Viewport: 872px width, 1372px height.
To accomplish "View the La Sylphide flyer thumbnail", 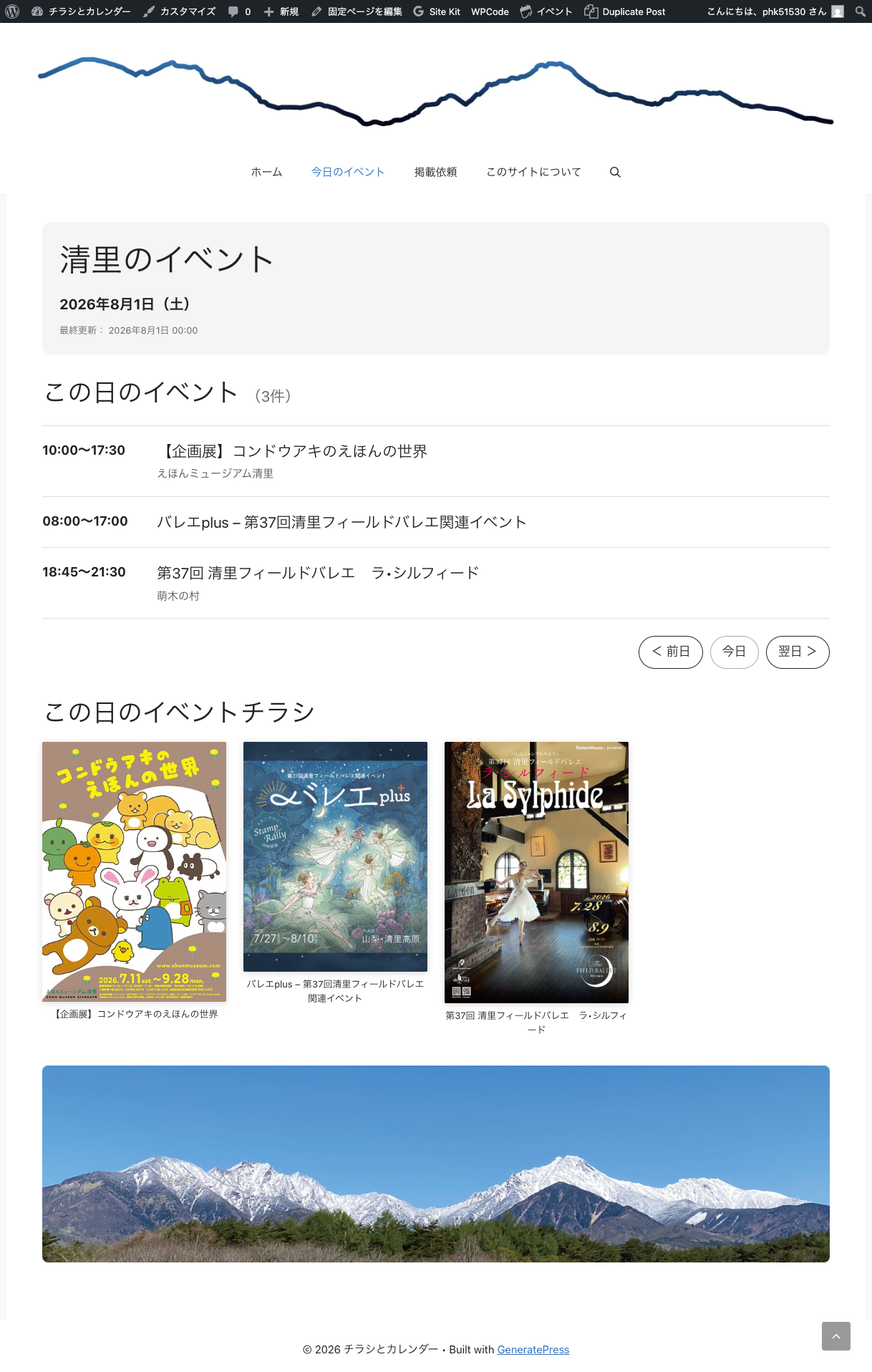I will coord(536,872).
